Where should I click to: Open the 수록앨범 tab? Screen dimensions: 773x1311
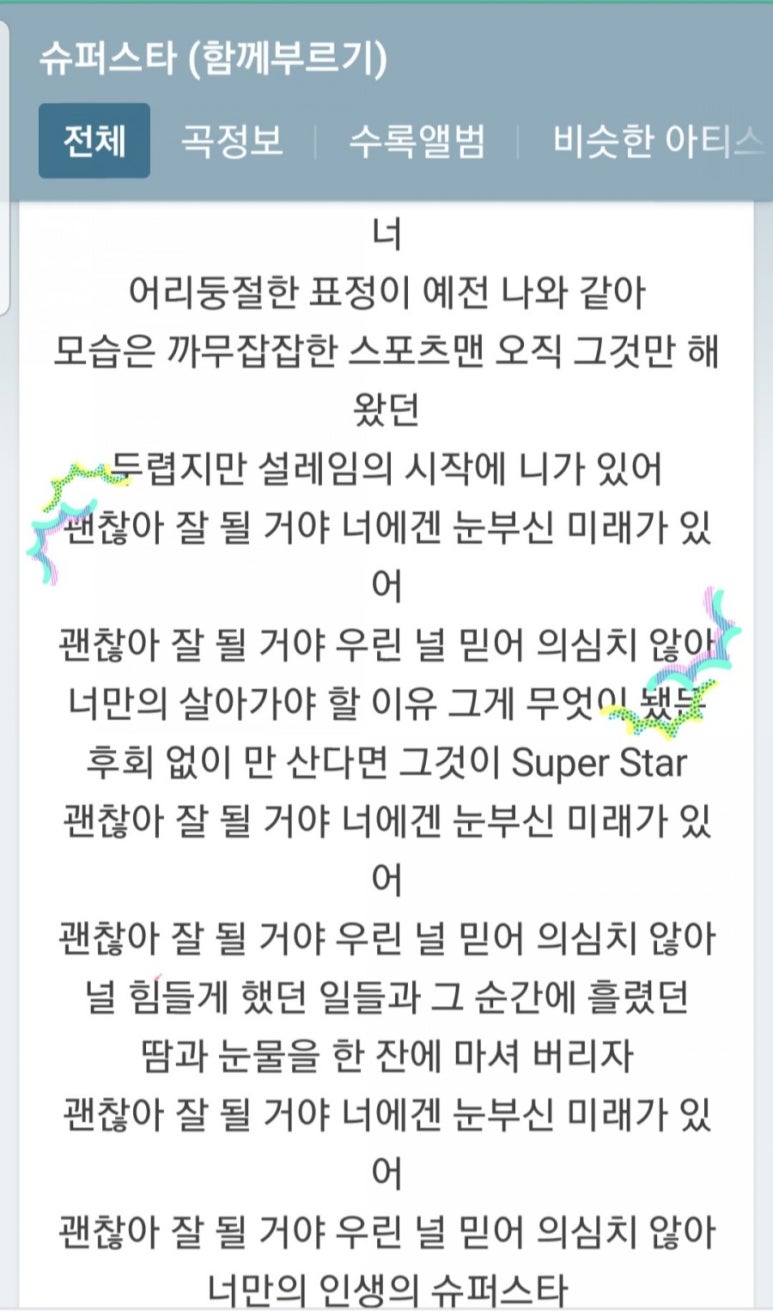(416, 141)
